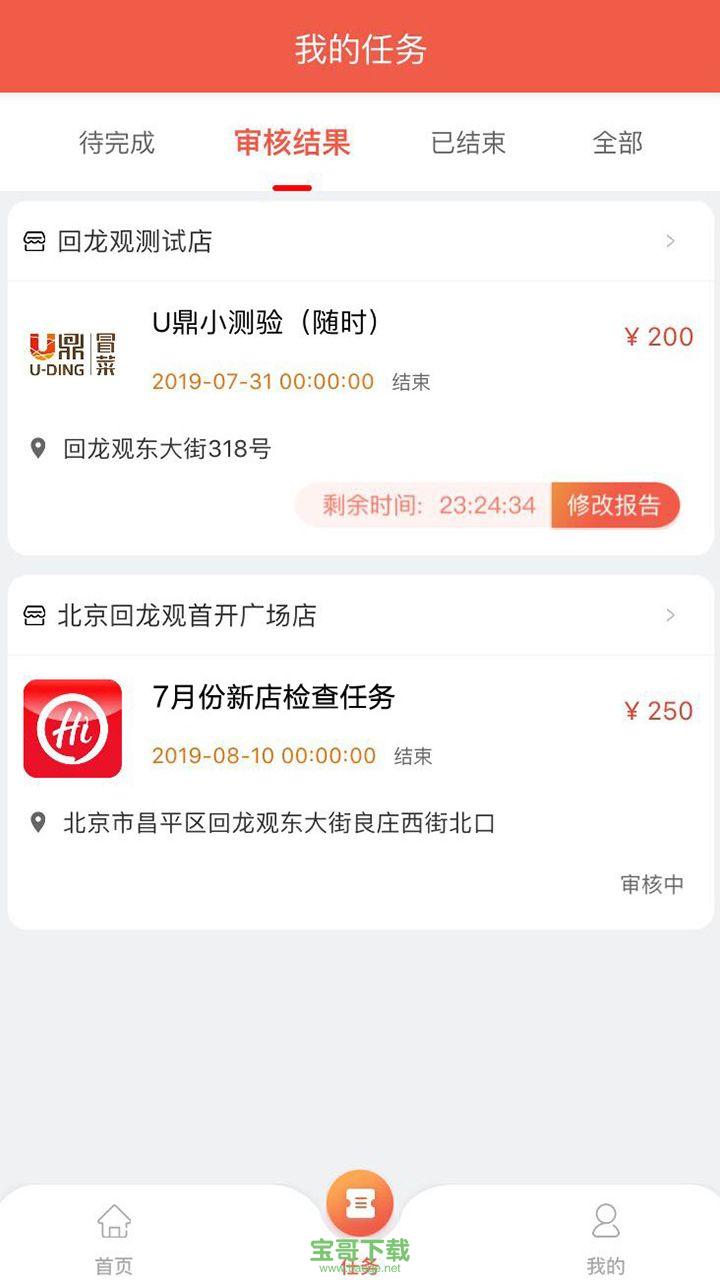Tap the location pin before 回龙观东大街318号
The height and width of the screenshot is (1280, 720).
38,448
